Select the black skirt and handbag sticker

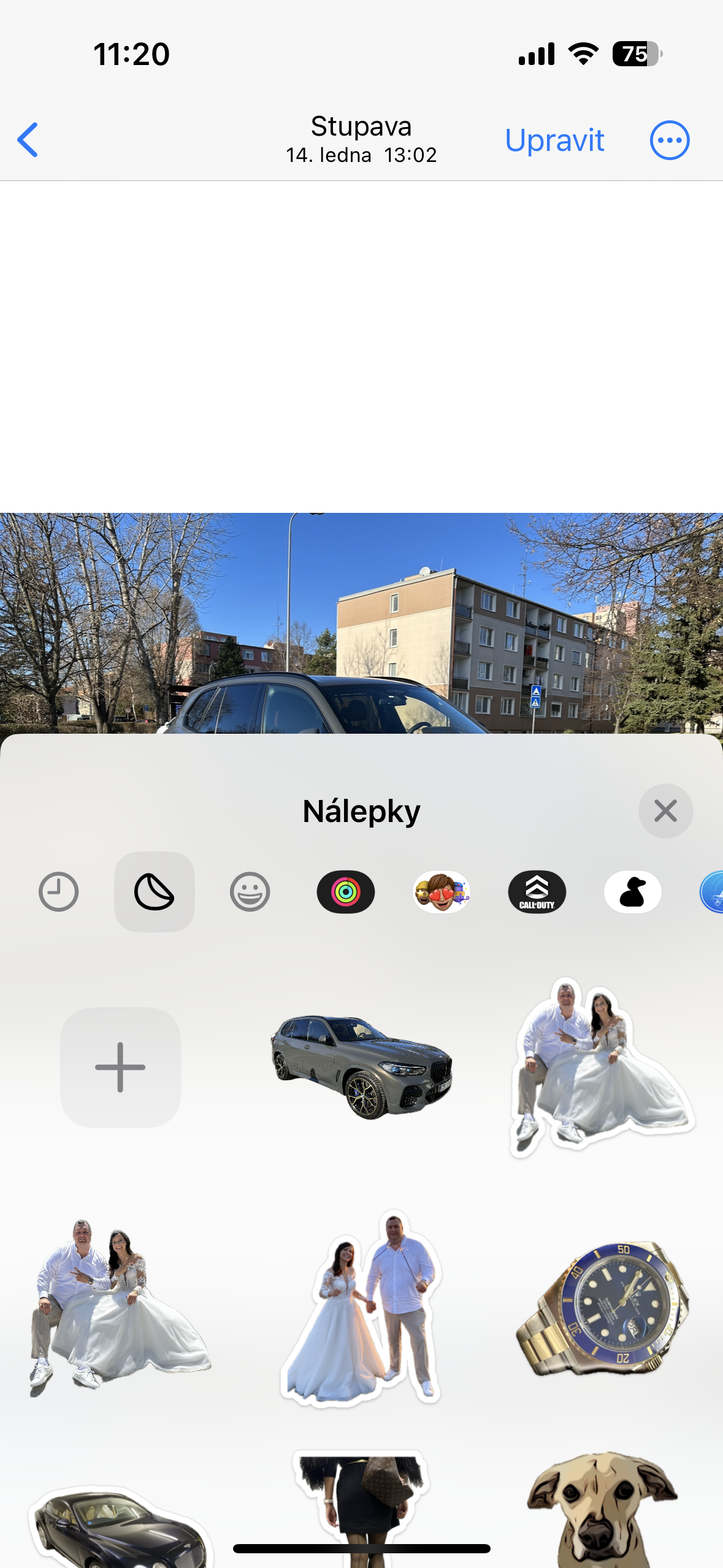(362, 1497)
